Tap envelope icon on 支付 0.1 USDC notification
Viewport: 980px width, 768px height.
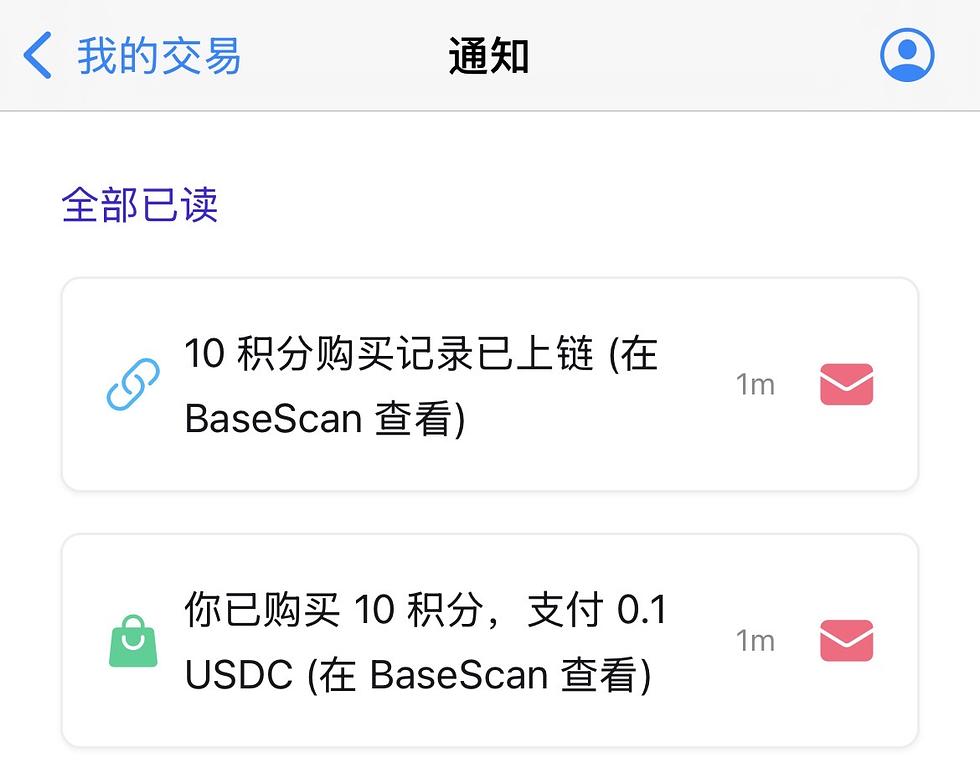pos(846,641)
